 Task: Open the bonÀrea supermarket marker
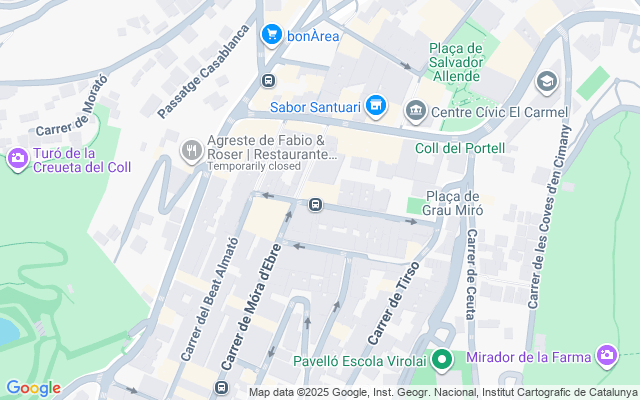[271, 36]
